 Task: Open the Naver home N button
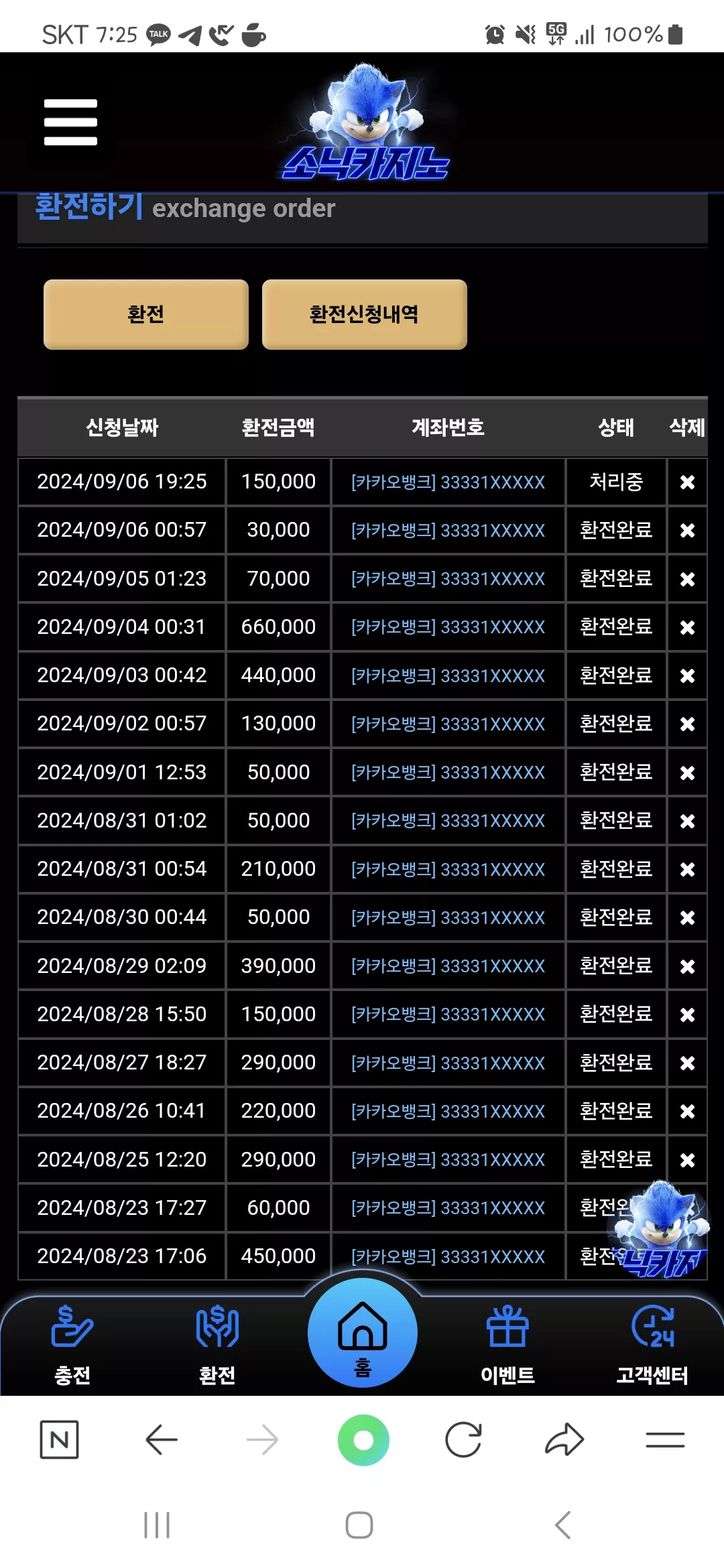(x=60, y=1439)
